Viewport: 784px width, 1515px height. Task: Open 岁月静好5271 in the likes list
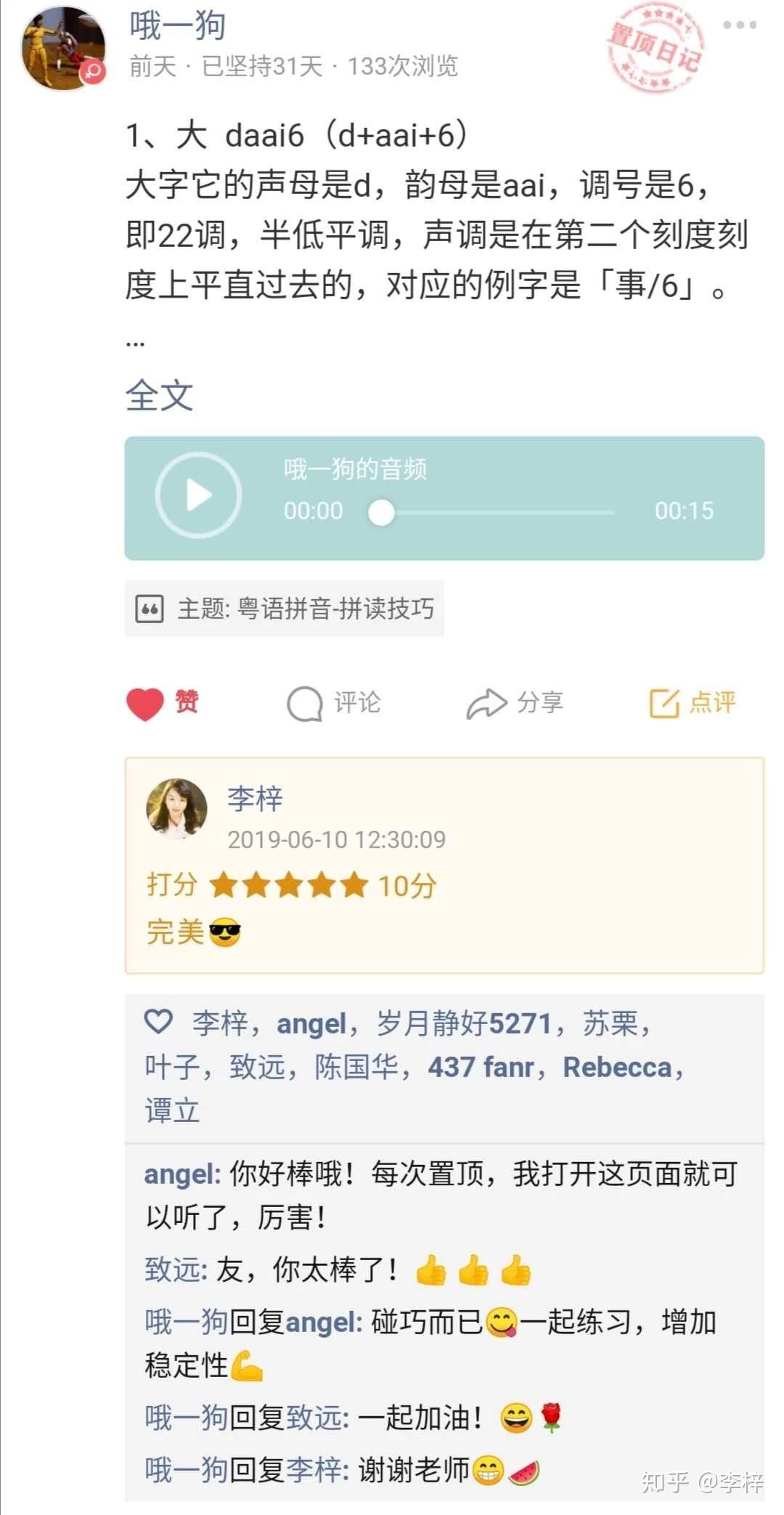click(463, 1023)
